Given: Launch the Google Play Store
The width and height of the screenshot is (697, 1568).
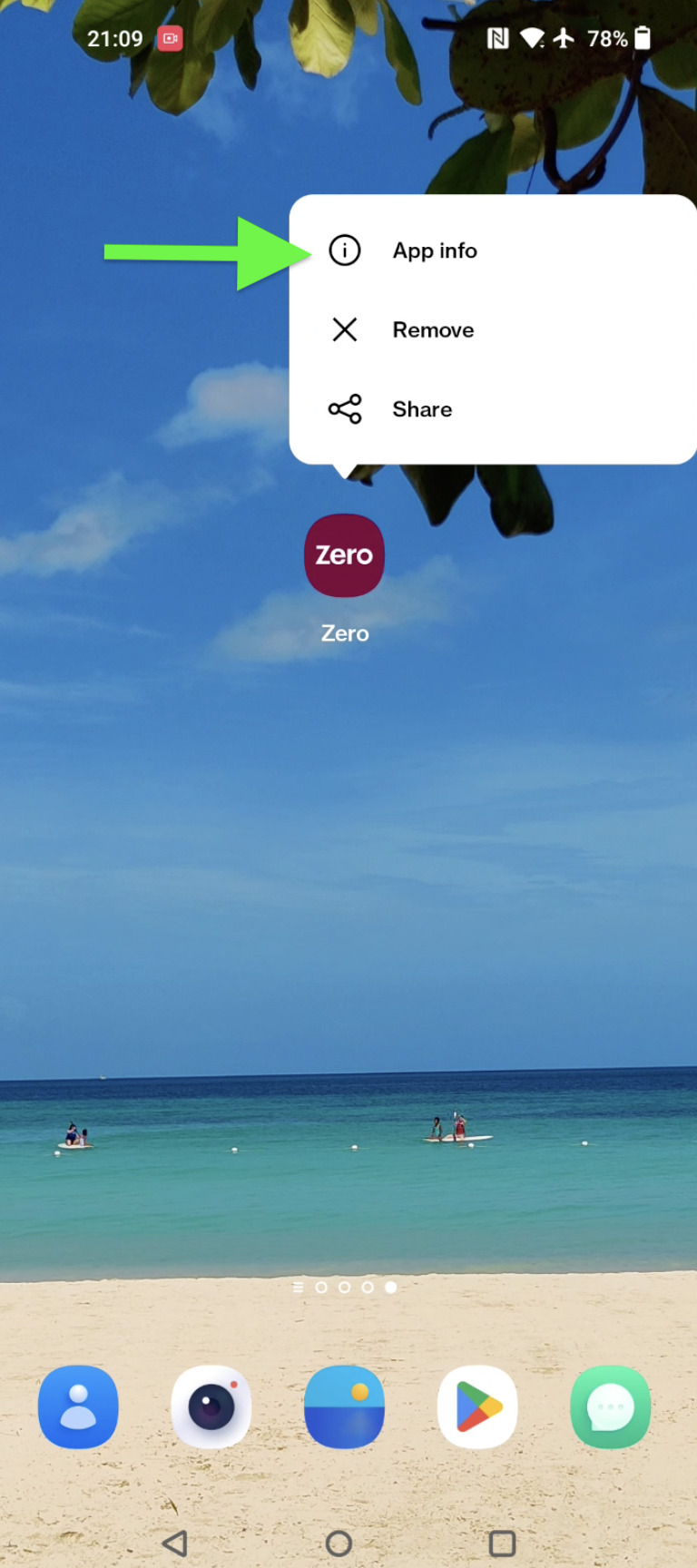Looking at the screenshot, I should click(x=477, y=1407).
